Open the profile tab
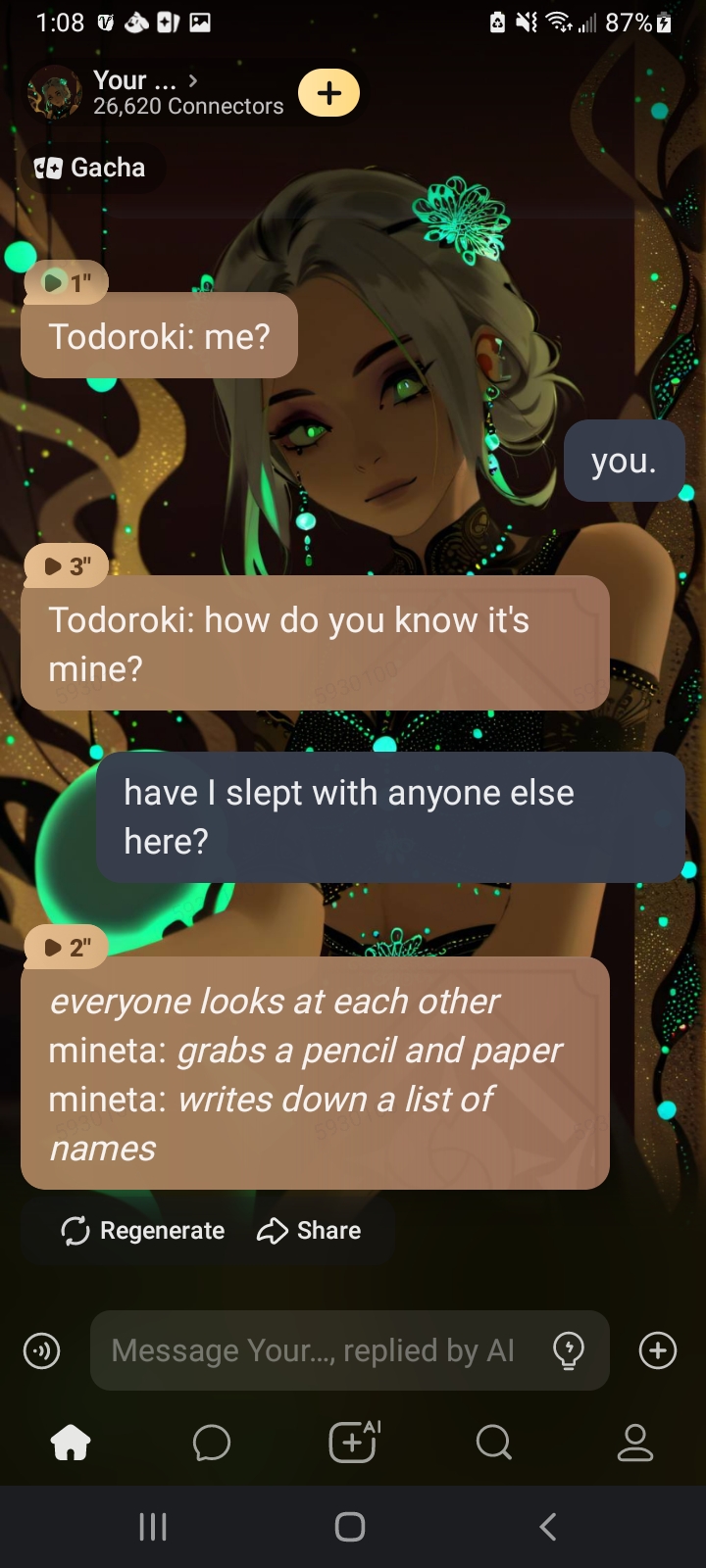This screenshot has width=706, height=1568. [x=634, y=1443]
